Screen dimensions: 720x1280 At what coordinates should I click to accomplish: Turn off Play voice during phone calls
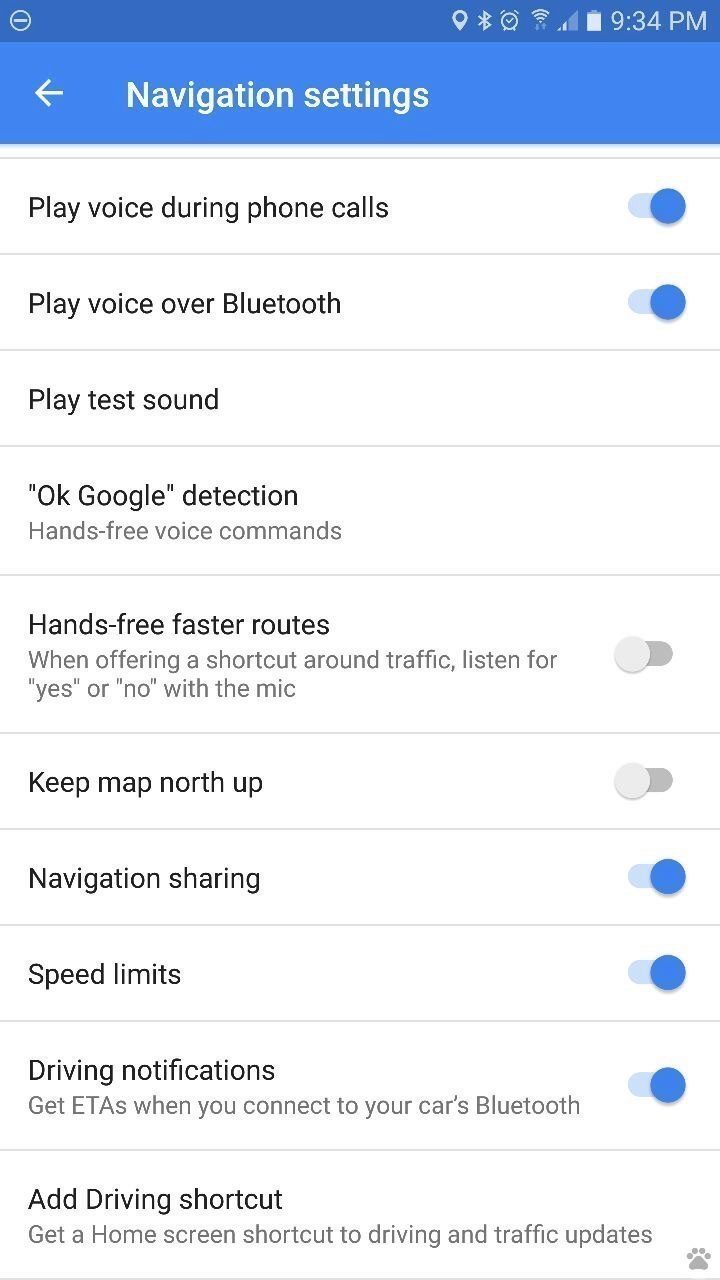[x=656, y=207]
